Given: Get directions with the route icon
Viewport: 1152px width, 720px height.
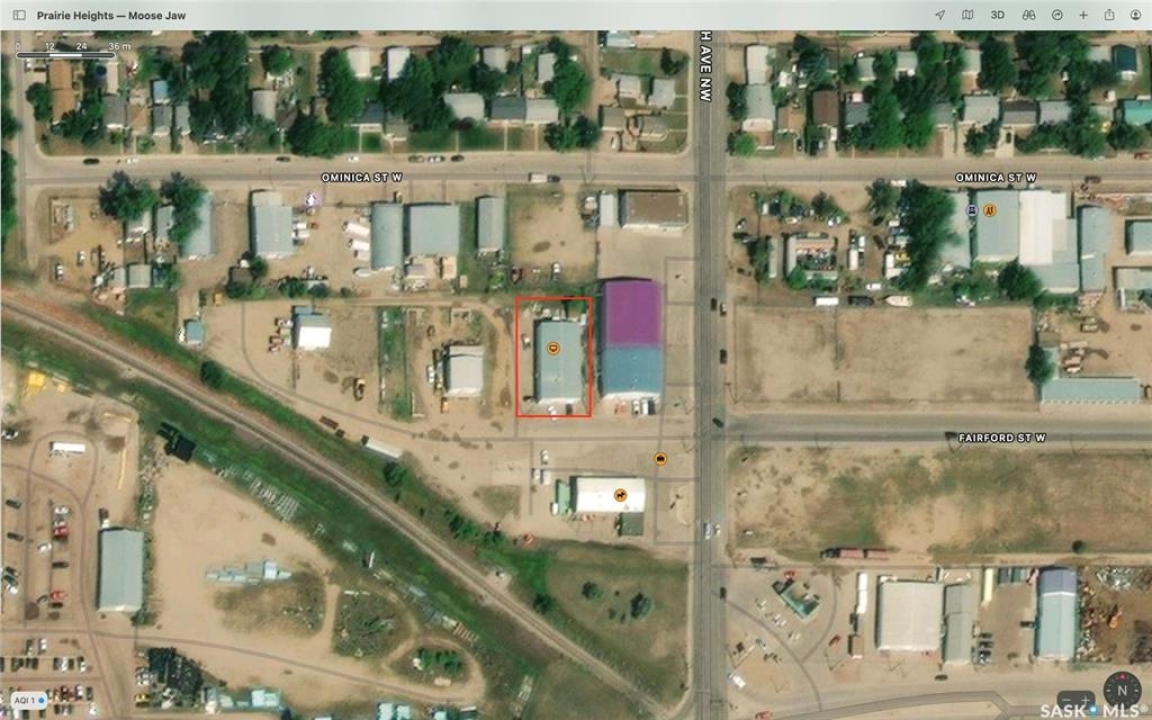Looking at the screenshot, I should pos(1057,15).
